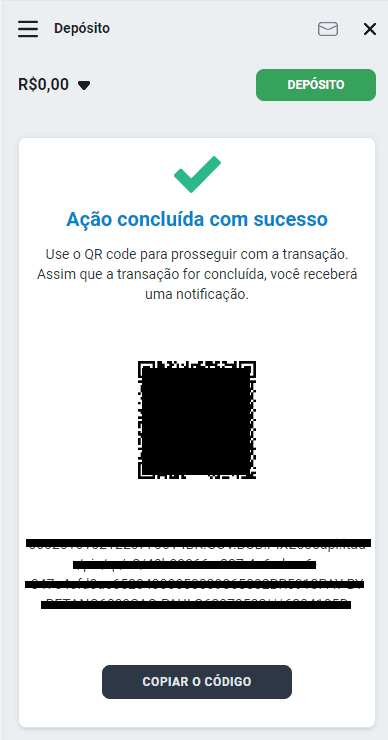388x740 pixels.
Task: Tap the green DEPÓSITO button
Action: pos(316,85)
